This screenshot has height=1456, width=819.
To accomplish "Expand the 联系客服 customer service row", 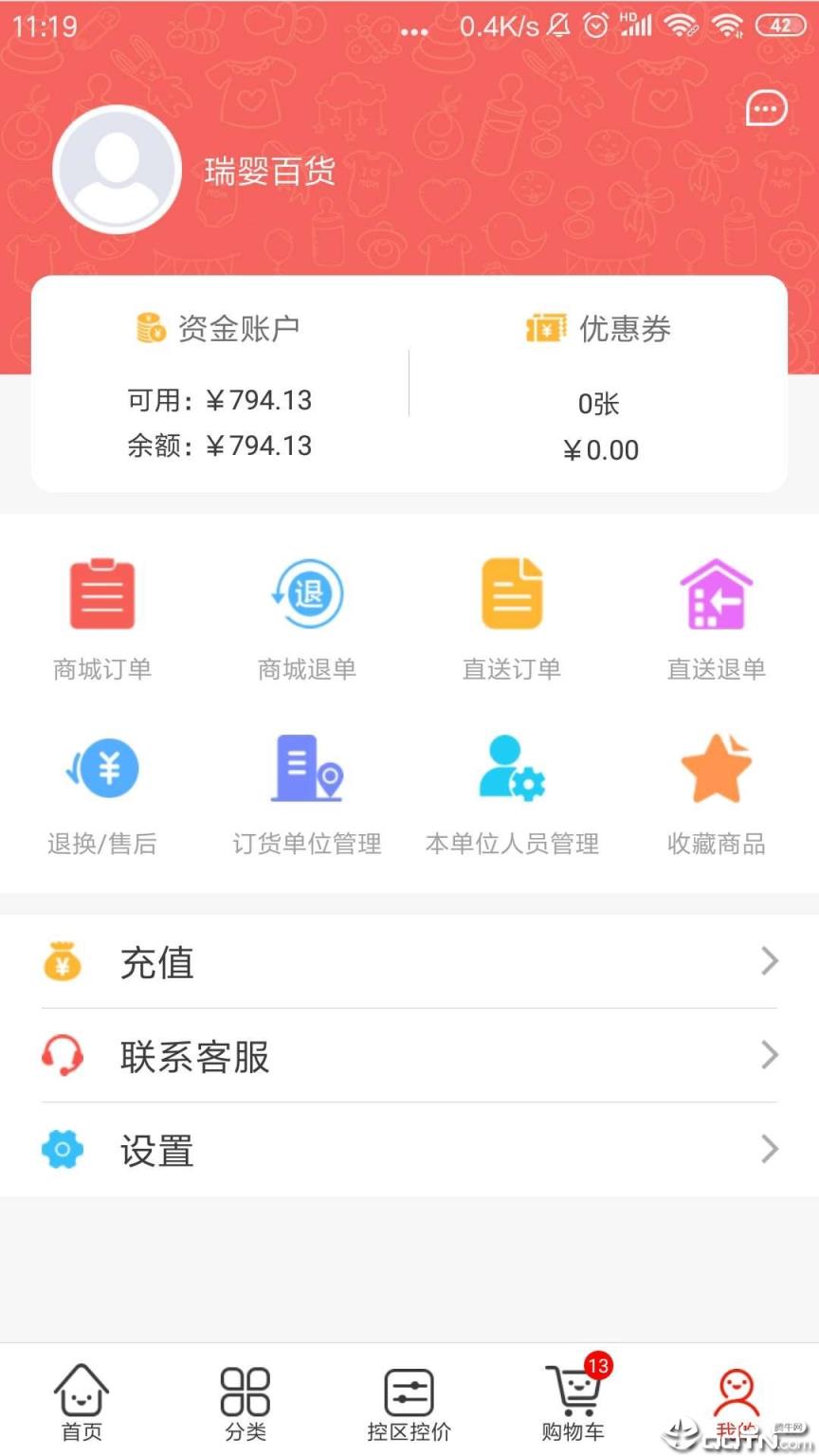I will click(409, 1056).
